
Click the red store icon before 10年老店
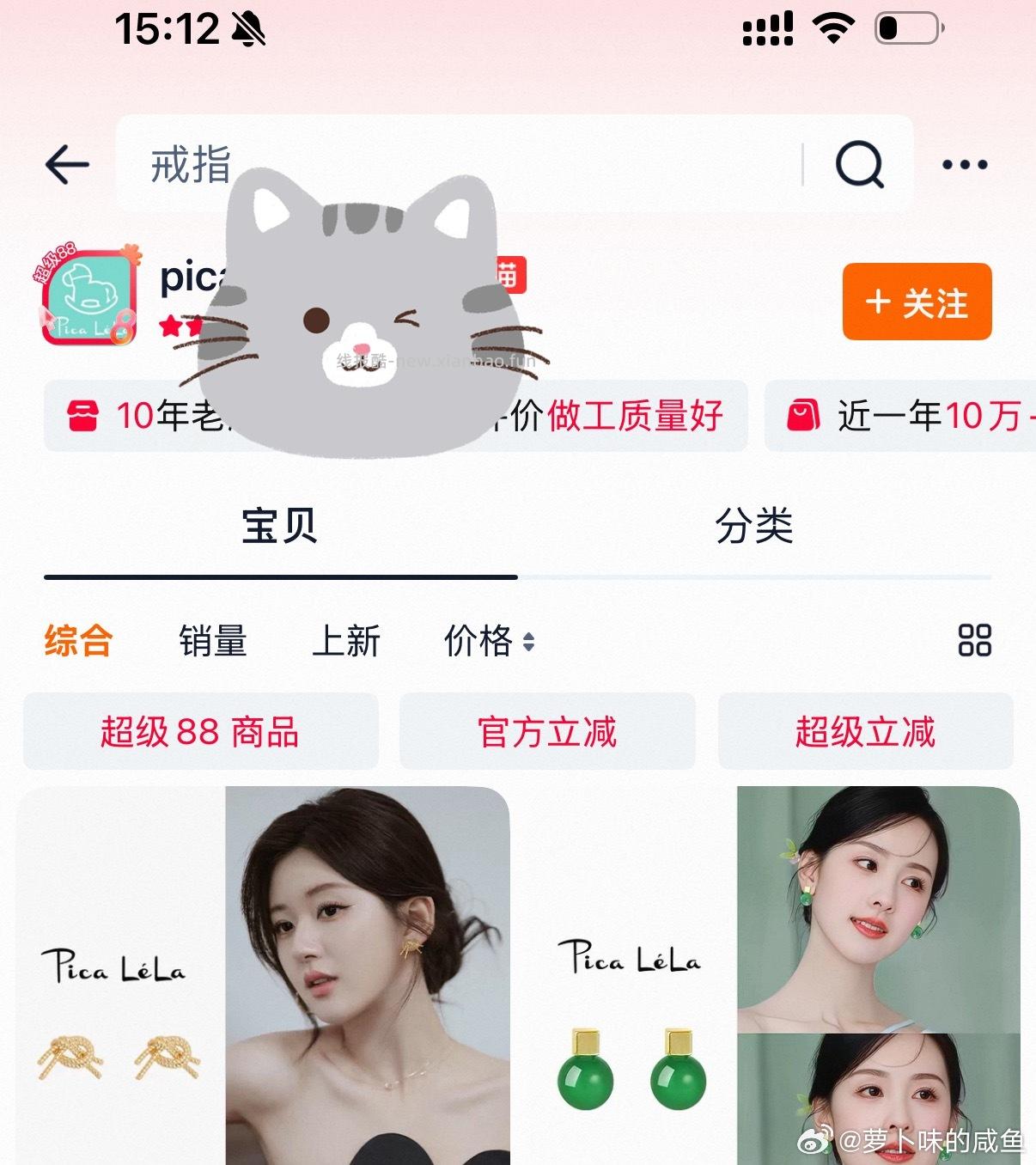(x=82, y=416)
